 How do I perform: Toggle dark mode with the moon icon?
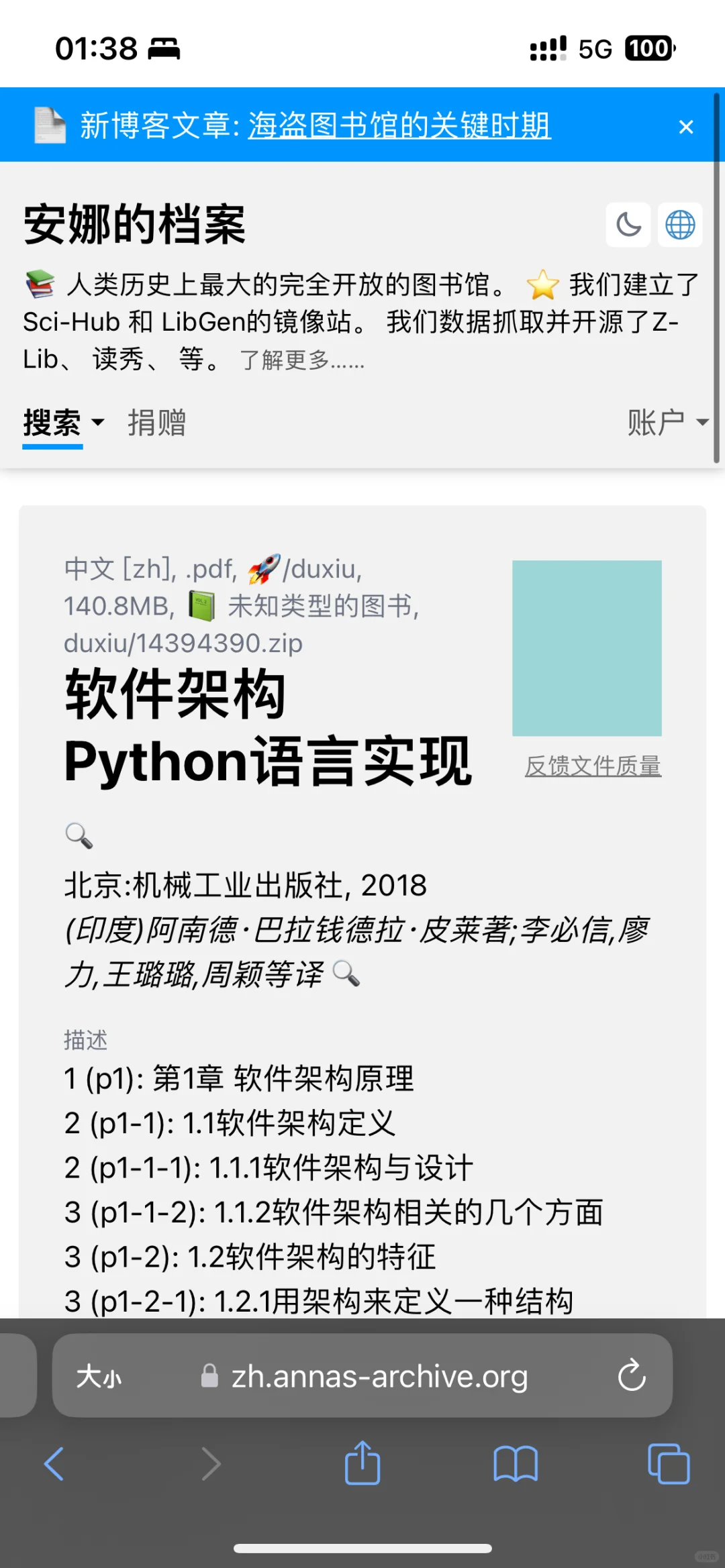[628, 225]
